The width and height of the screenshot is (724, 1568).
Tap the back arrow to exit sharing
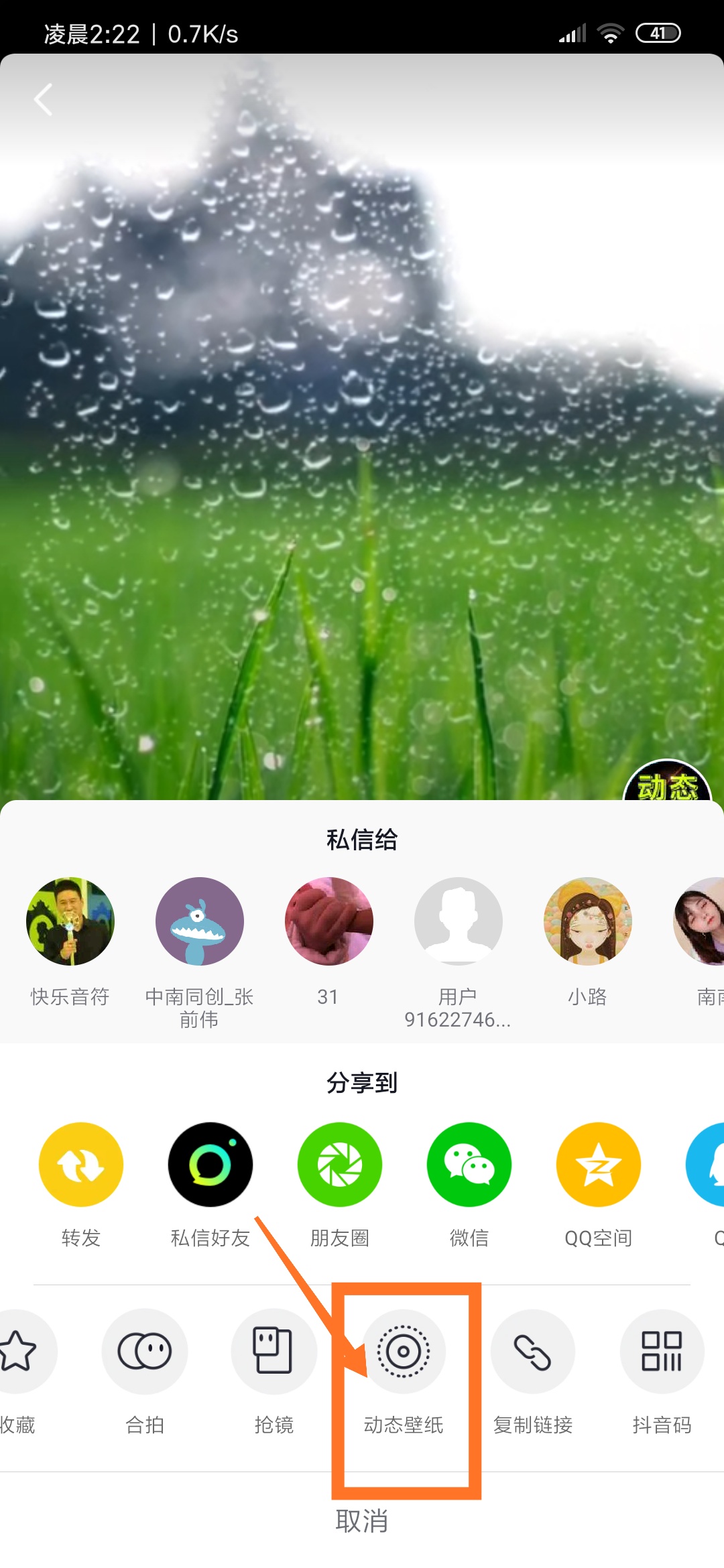click(43, 99)
